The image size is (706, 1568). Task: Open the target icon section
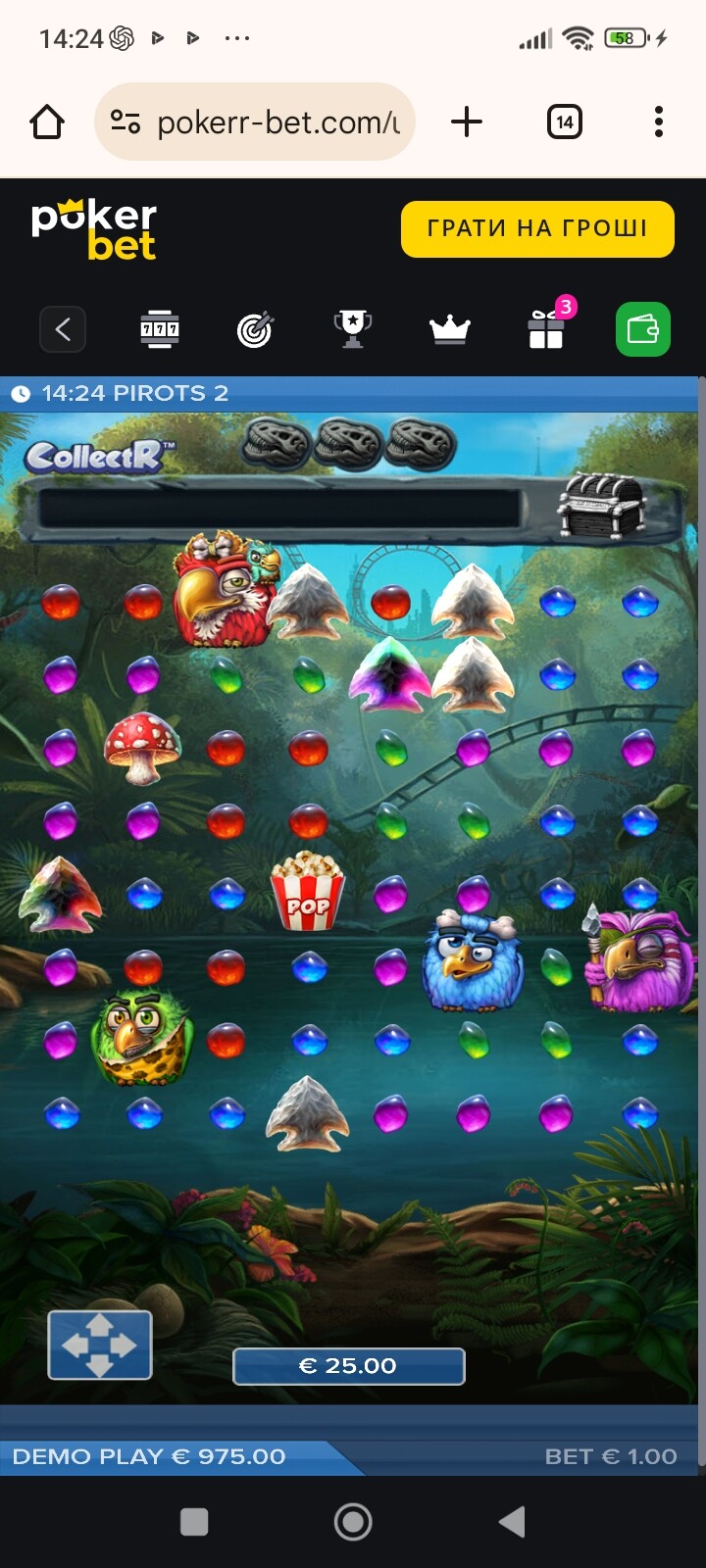pos(256,329)
